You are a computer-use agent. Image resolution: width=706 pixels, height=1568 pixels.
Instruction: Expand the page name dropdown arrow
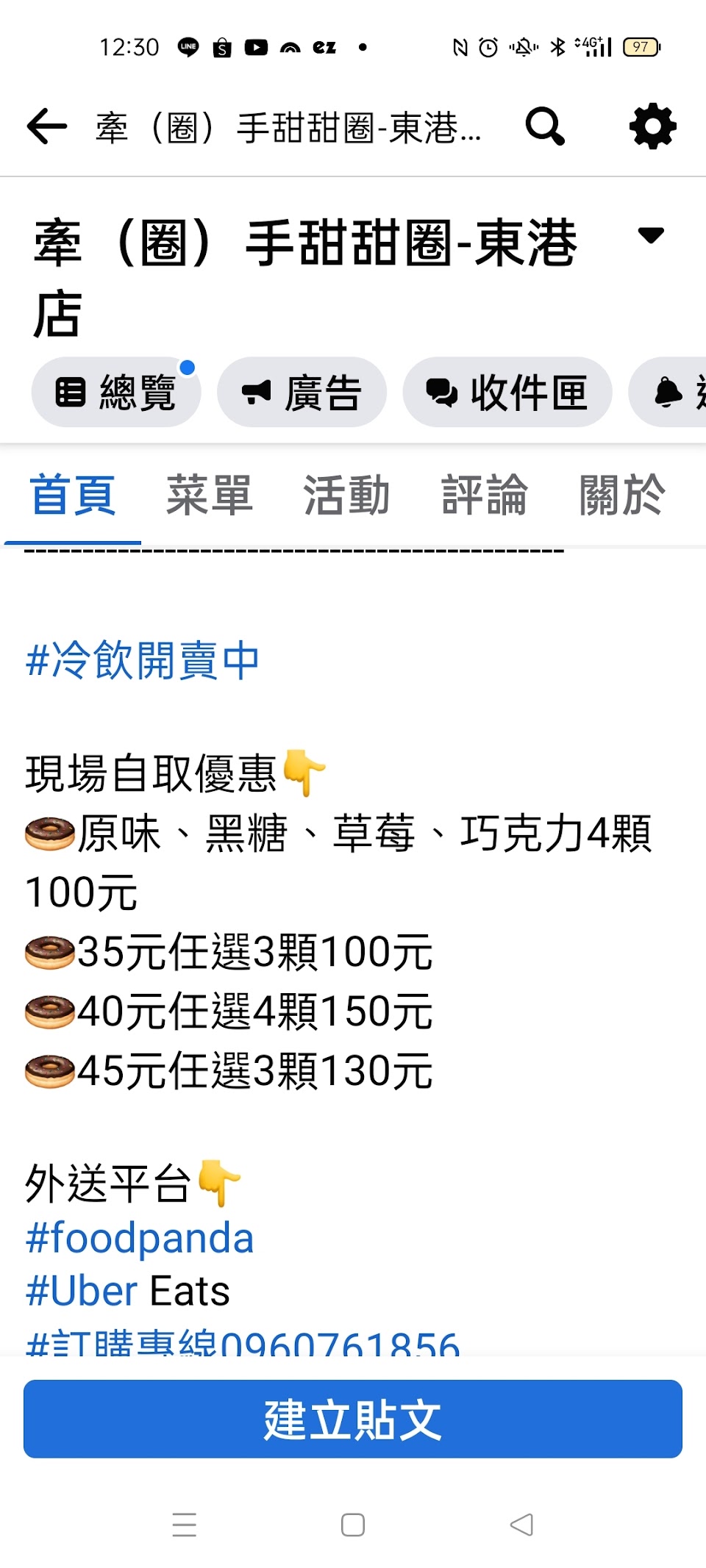(x=651, y=235)
